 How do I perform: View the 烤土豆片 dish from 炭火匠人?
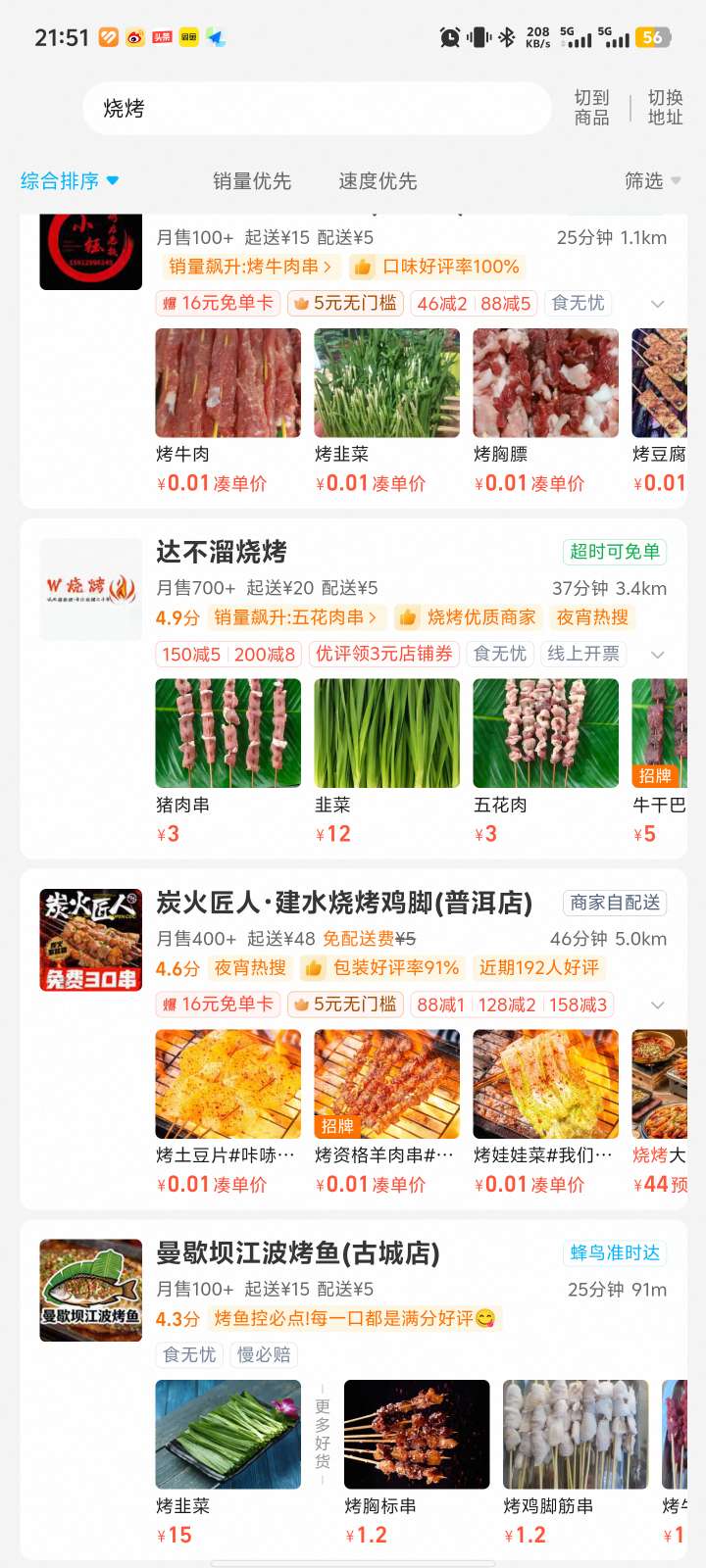227,1084
